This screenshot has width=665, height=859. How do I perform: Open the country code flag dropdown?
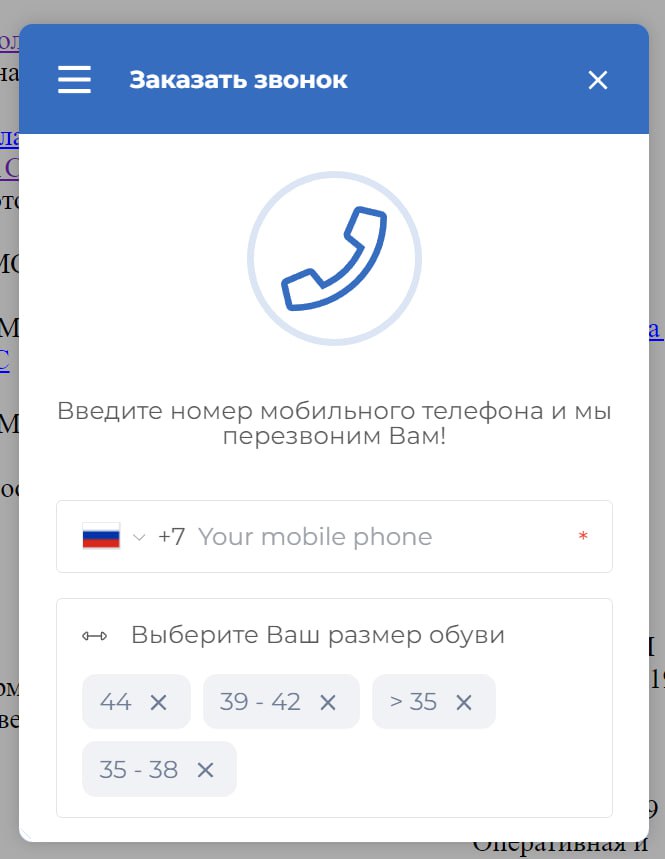[x=113, y=536]
